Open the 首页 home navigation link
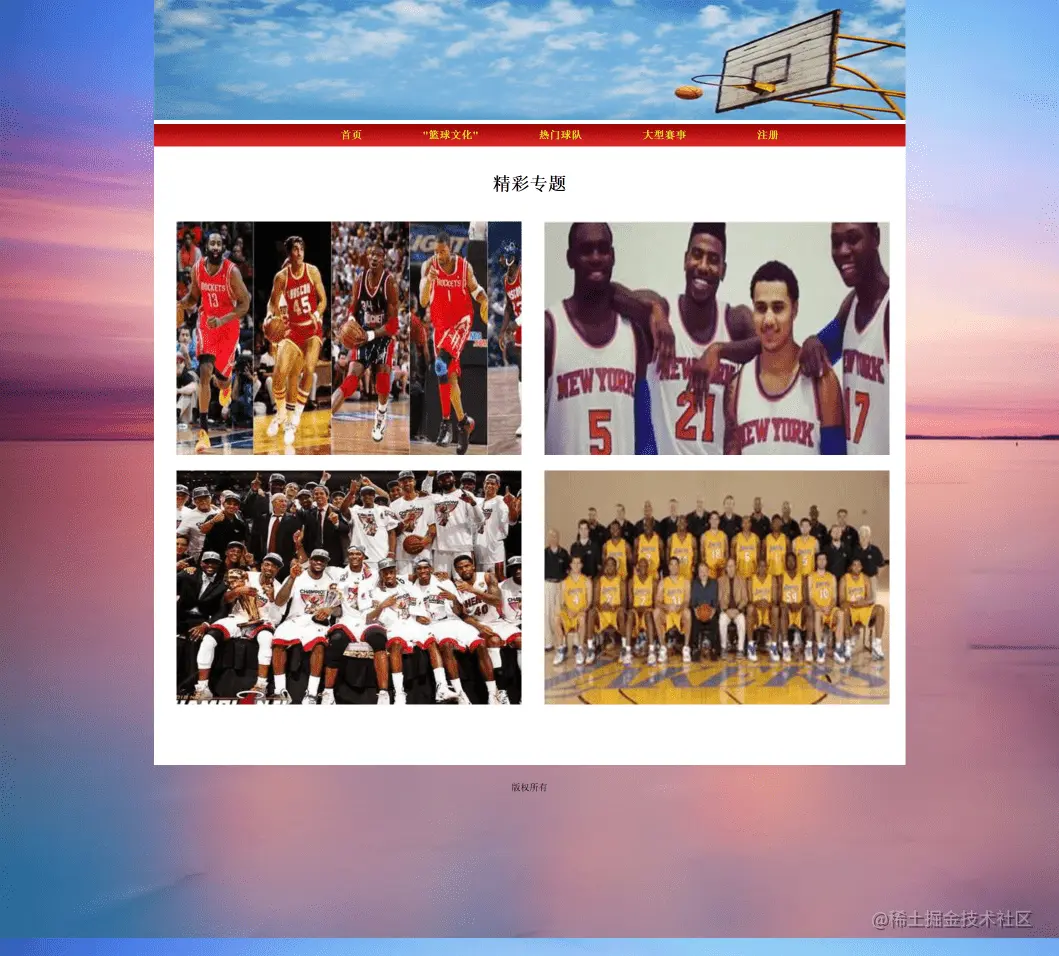 coord(351,135)
